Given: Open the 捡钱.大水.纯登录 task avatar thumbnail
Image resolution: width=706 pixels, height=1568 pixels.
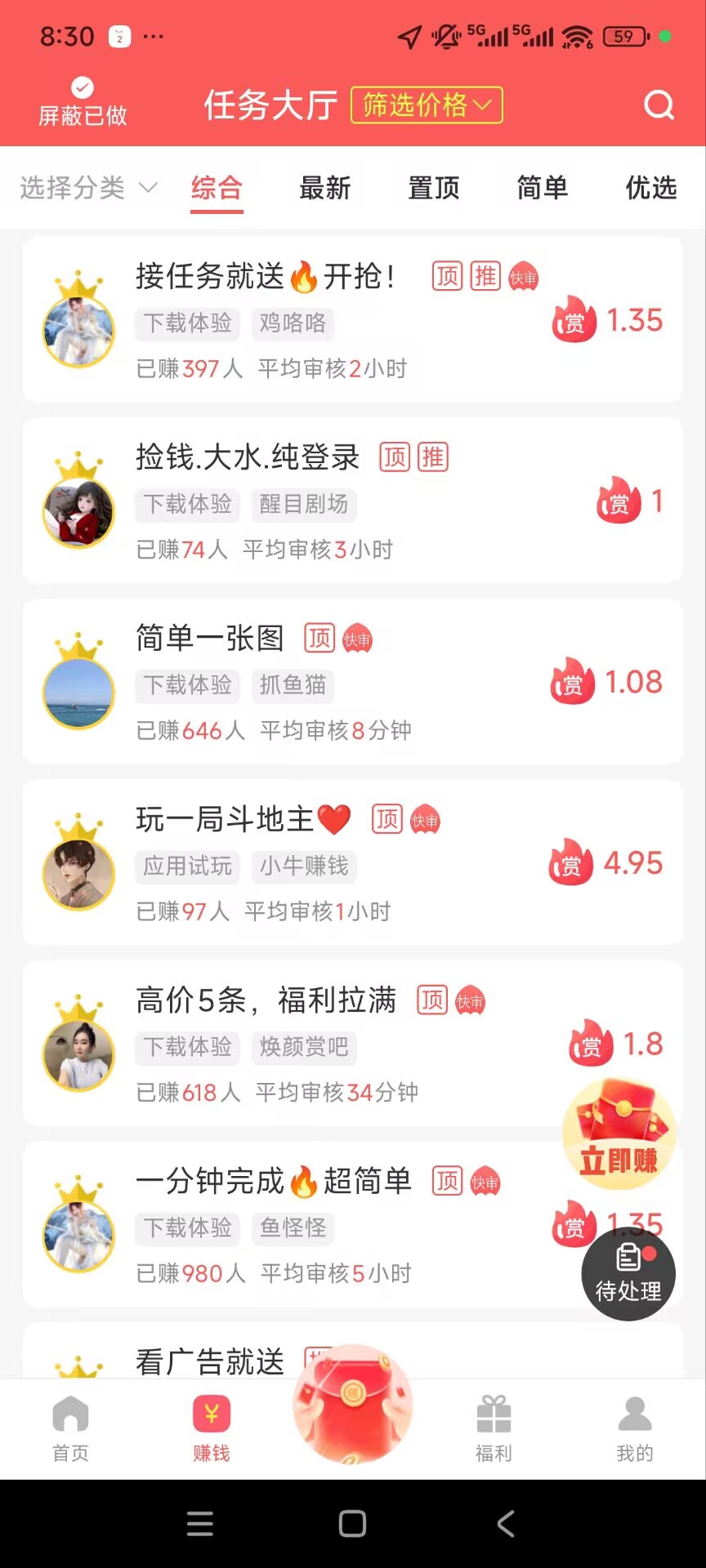Looking at the screenshot, I should click(x=78, y=510).
